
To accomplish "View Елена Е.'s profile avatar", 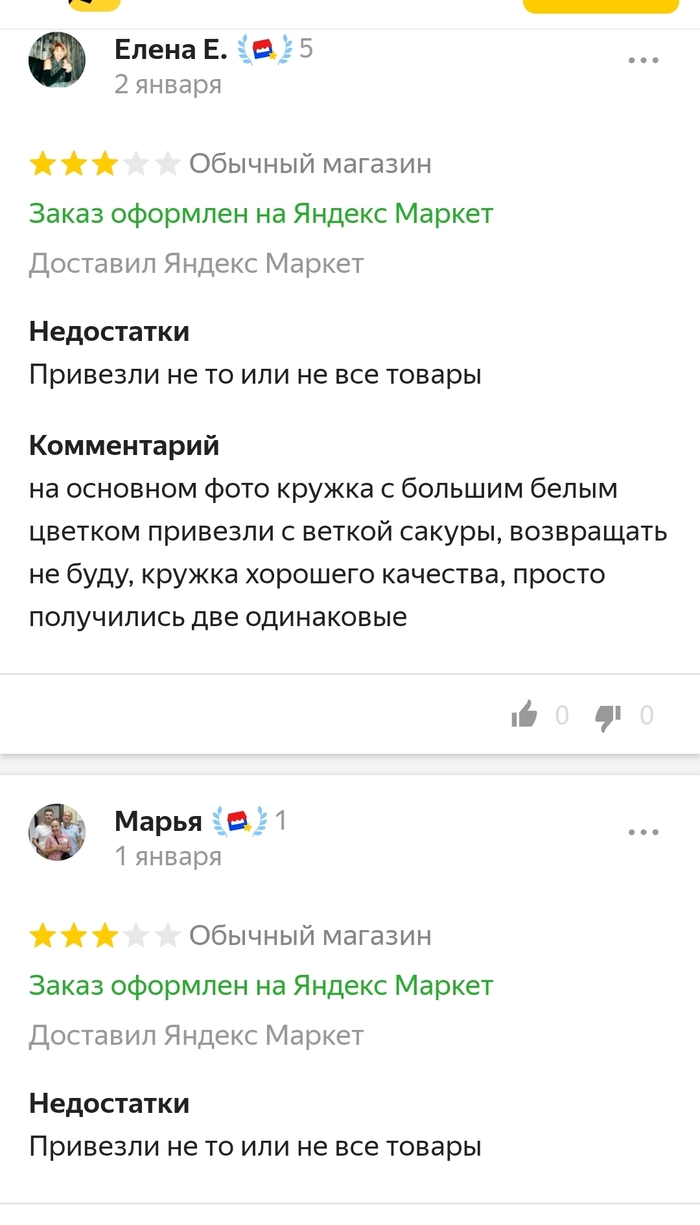I will [x=57, y=60].
